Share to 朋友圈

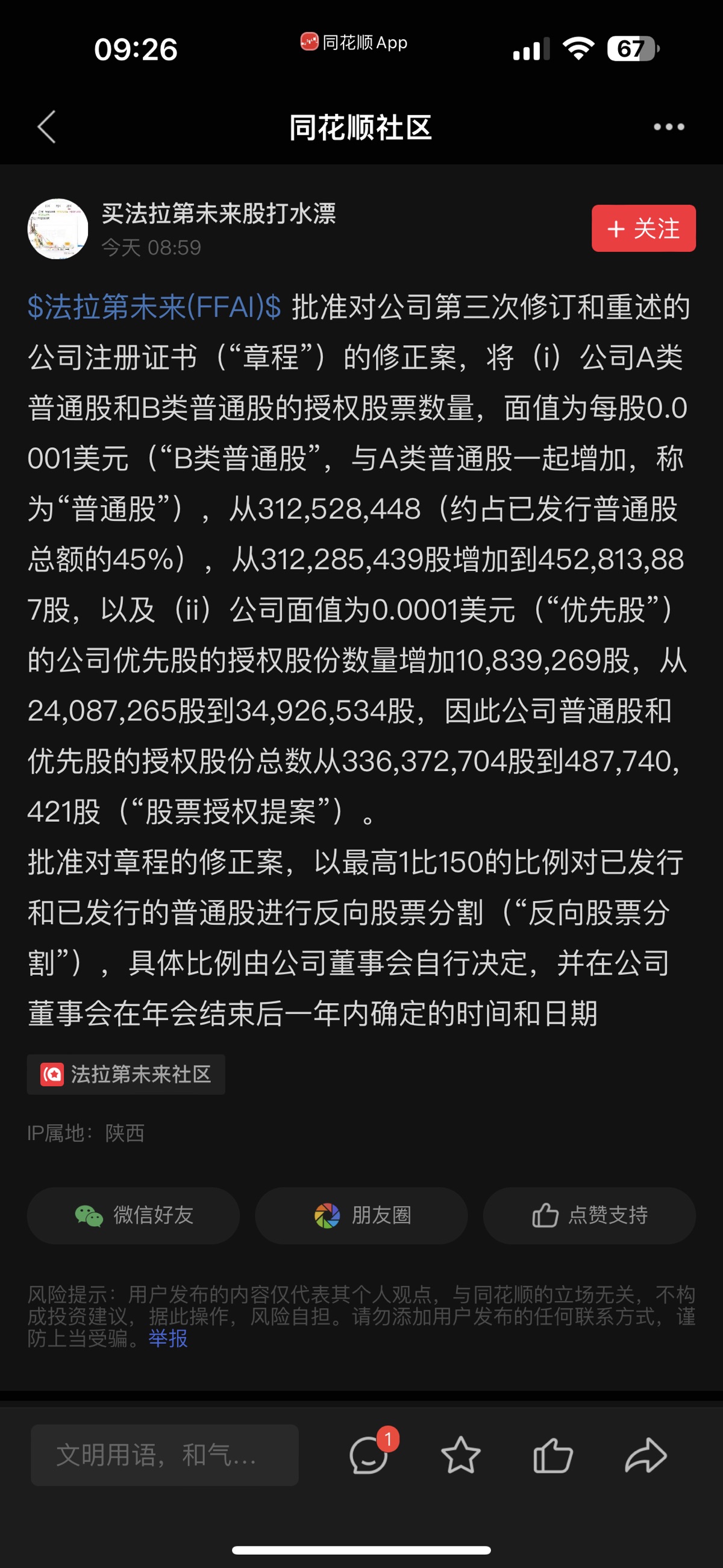click(x=361, y=1215)
